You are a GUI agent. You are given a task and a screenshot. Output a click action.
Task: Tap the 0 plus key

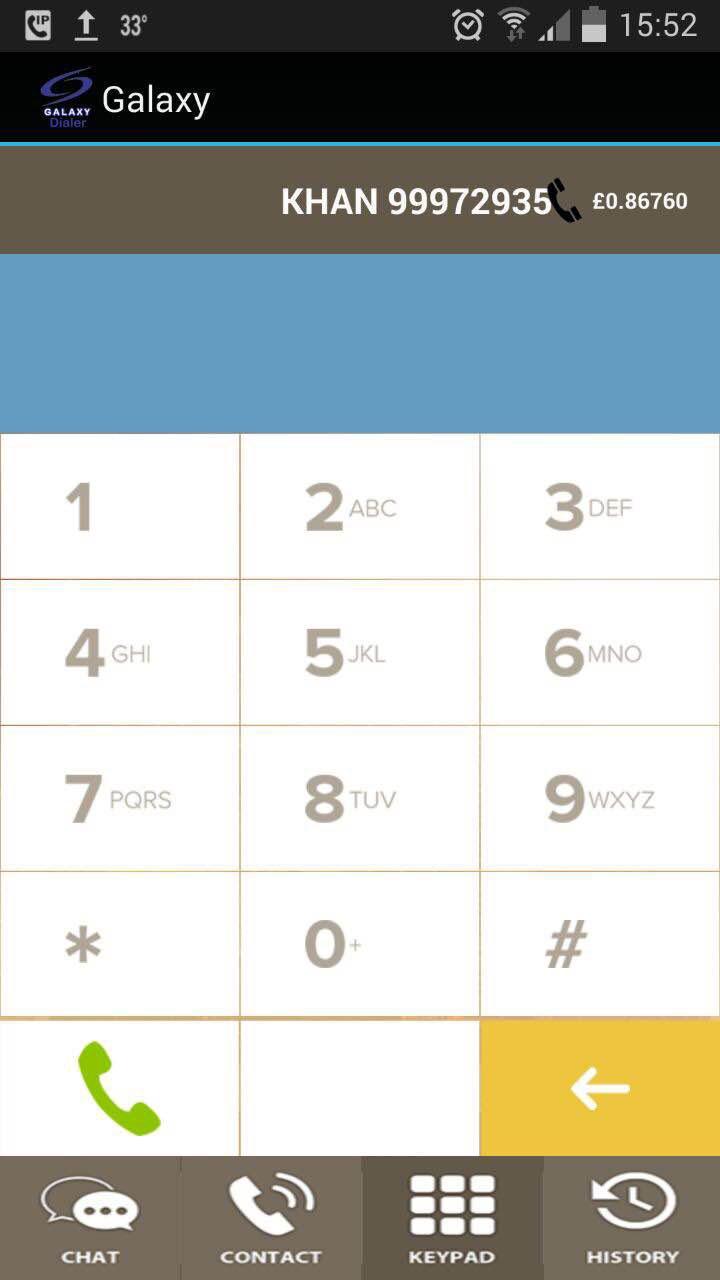[x=360, y=945]
